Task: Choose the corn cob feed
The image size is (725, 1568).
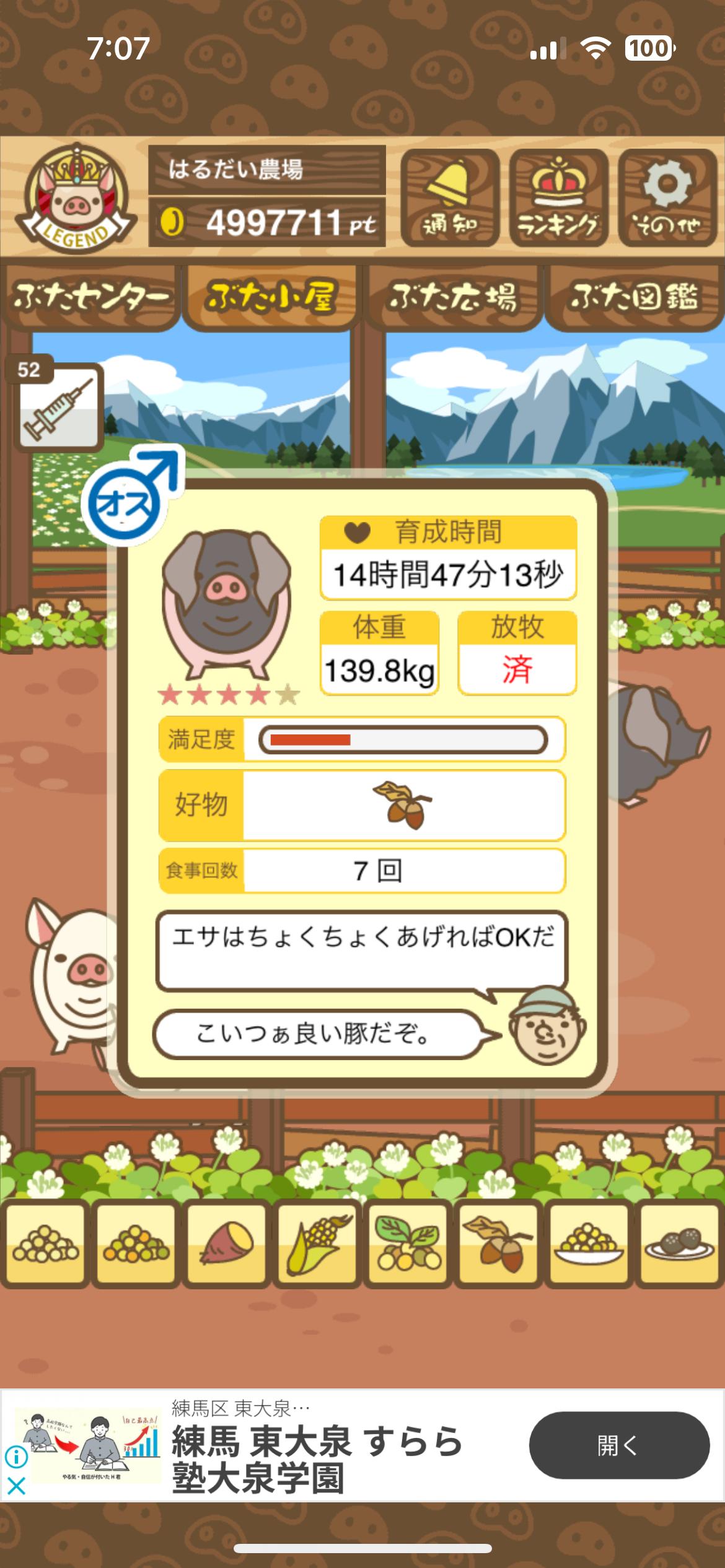Action: pos(317,1244)
